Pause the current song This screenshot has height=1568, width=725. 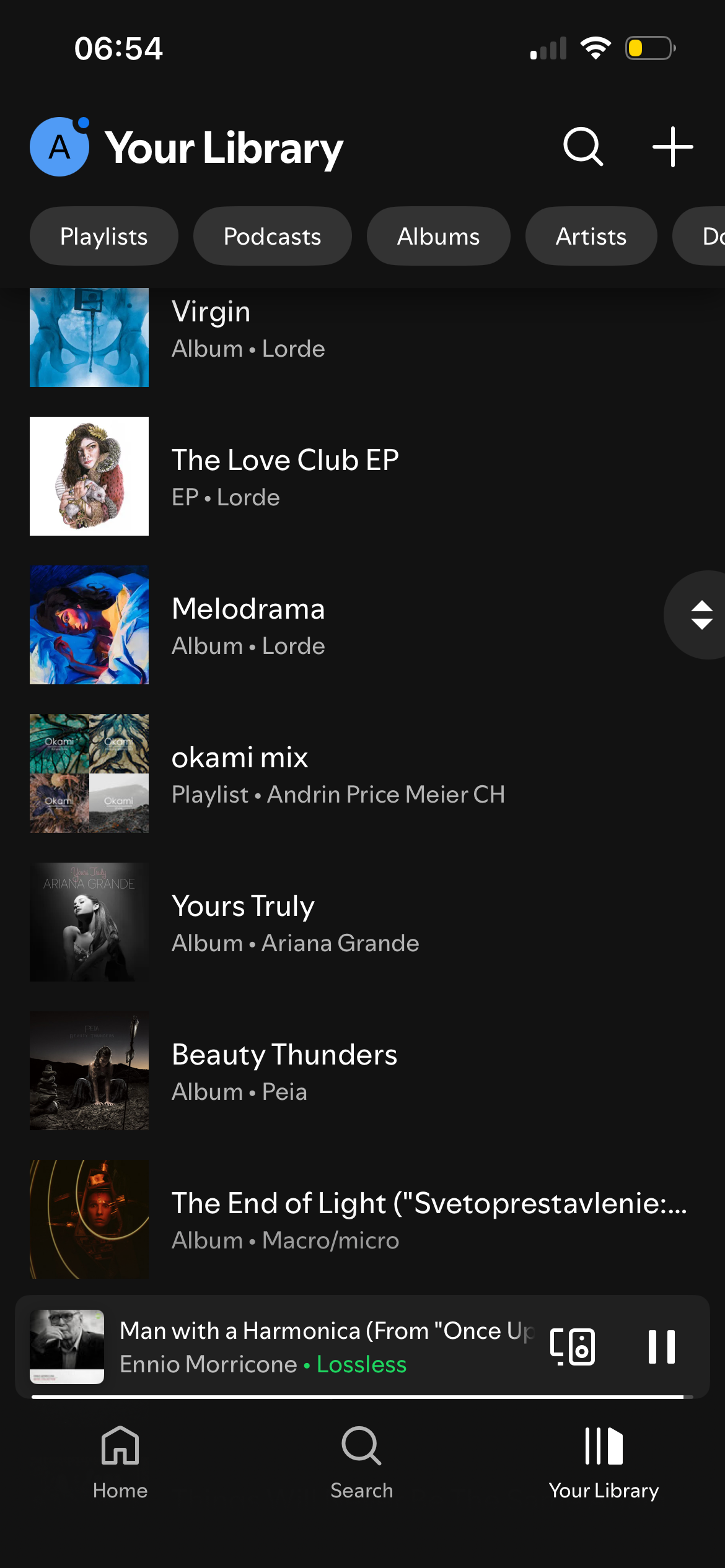(661, 1347)
